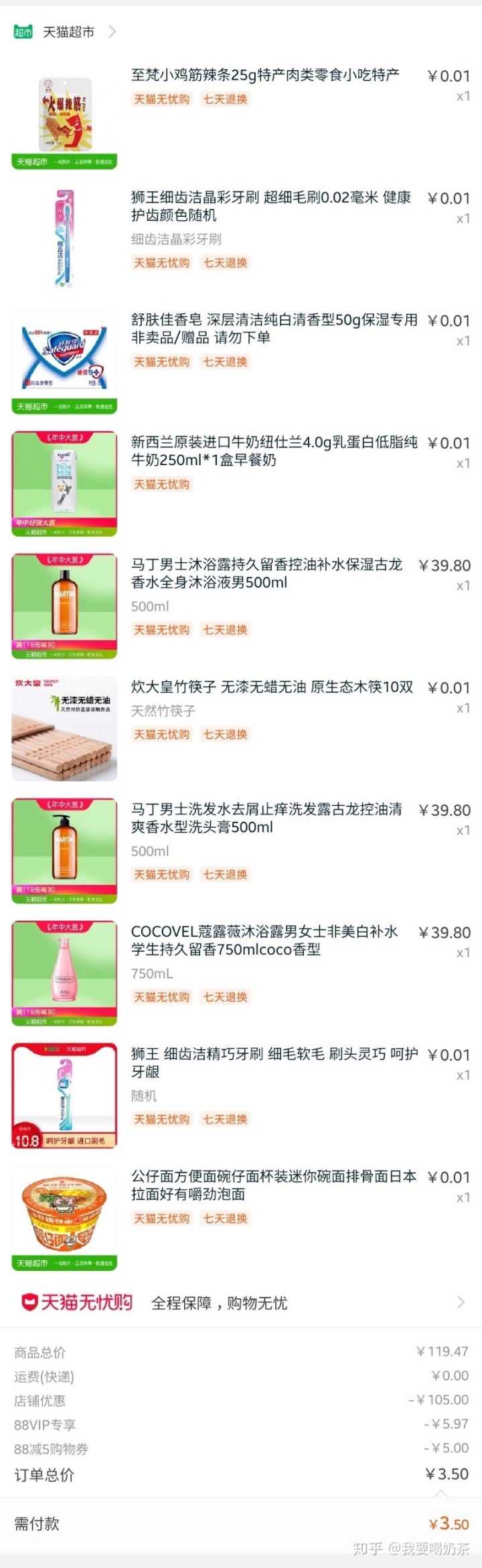Viewport: 482px width, 1568px height.
Task: View the 狮王细齿洁晶彩牙刷 item
Action: (270, 205)
